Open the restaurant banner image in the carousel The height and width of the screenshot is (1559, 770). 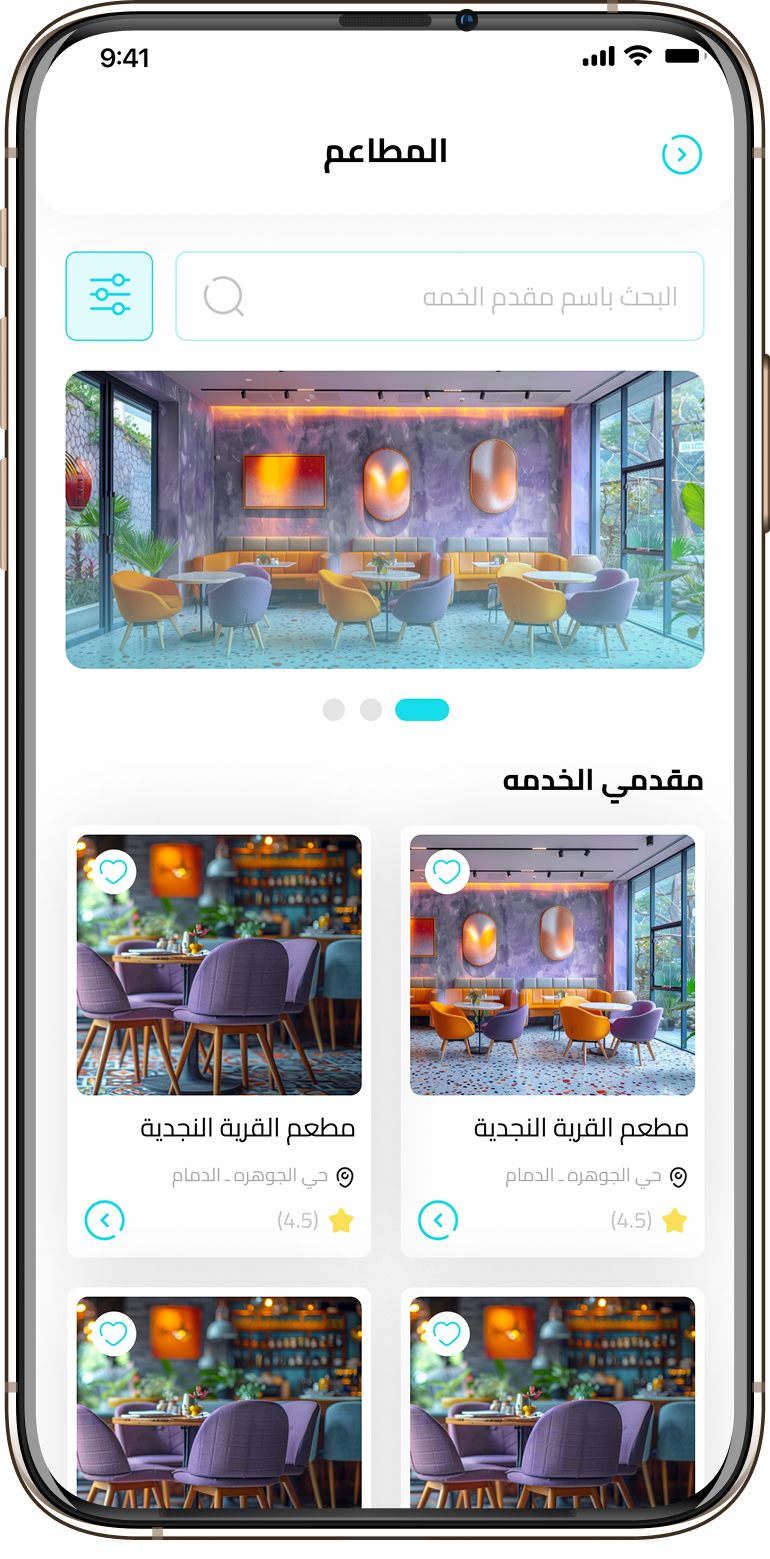(x=385, y=520)
